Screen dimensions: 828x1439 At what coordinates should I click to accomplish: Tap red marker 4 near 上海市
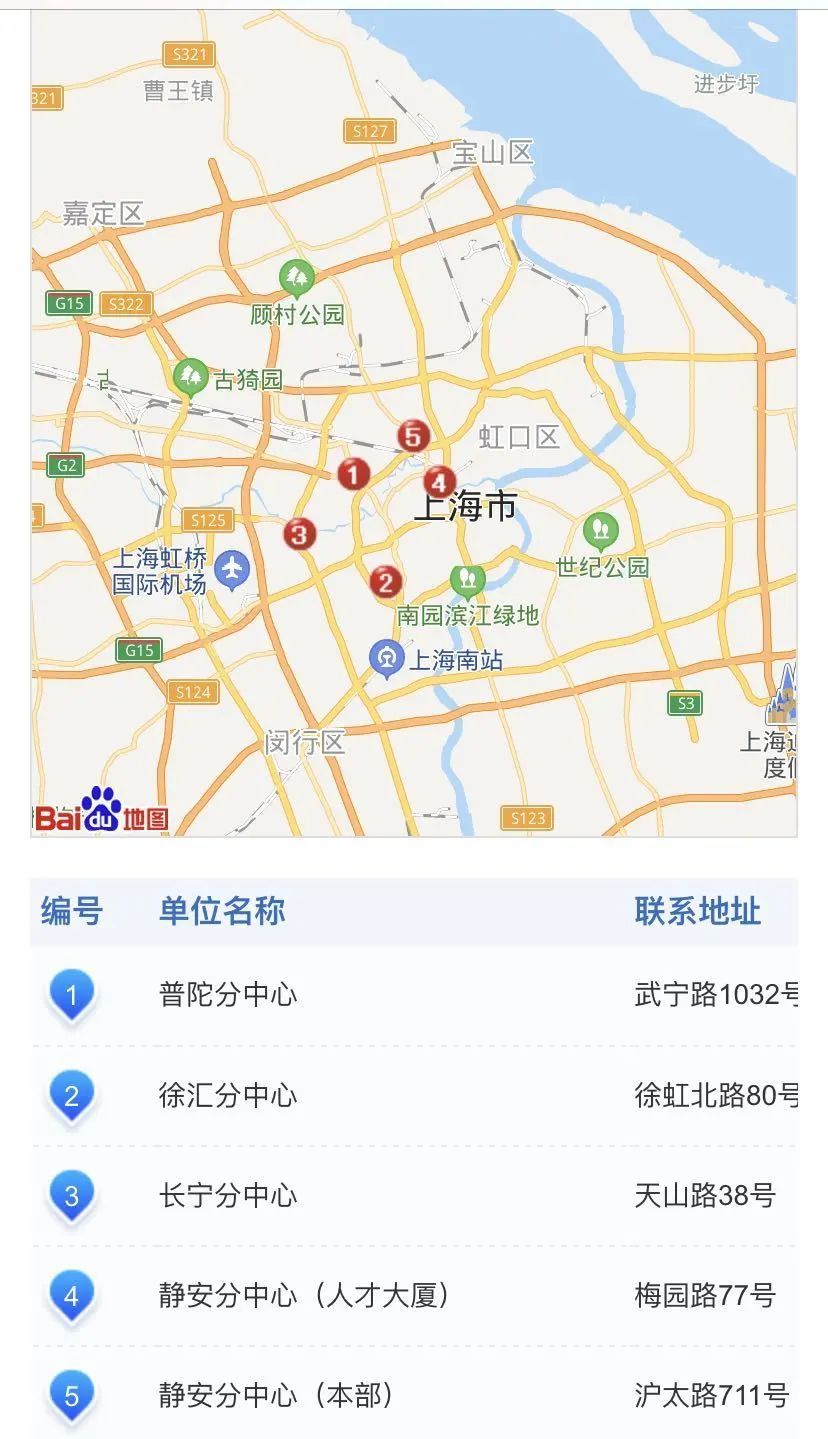(439, 482)
